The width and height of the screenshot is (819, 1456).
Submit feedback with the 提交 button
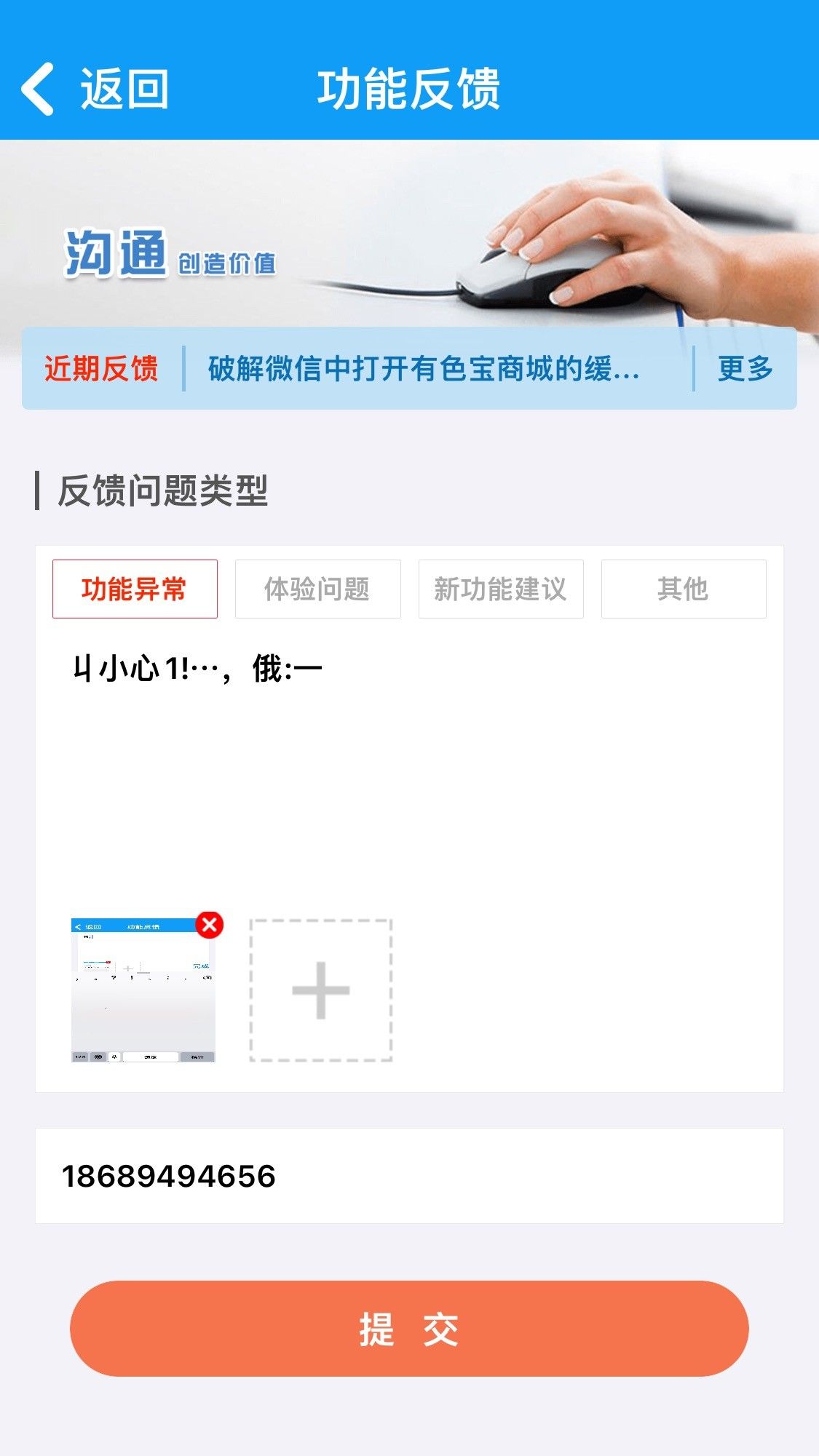tap(409, 1329)
